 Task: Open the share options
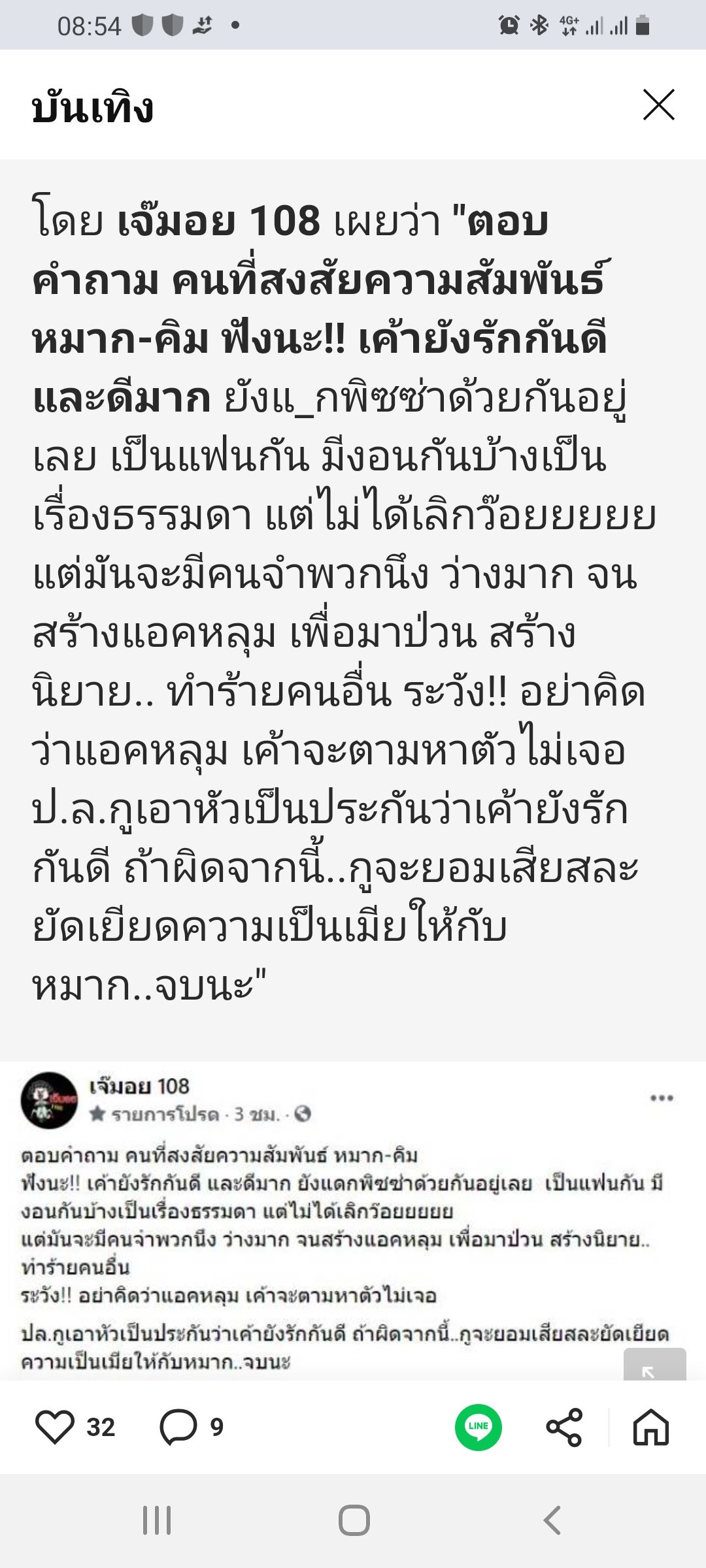563,1427
